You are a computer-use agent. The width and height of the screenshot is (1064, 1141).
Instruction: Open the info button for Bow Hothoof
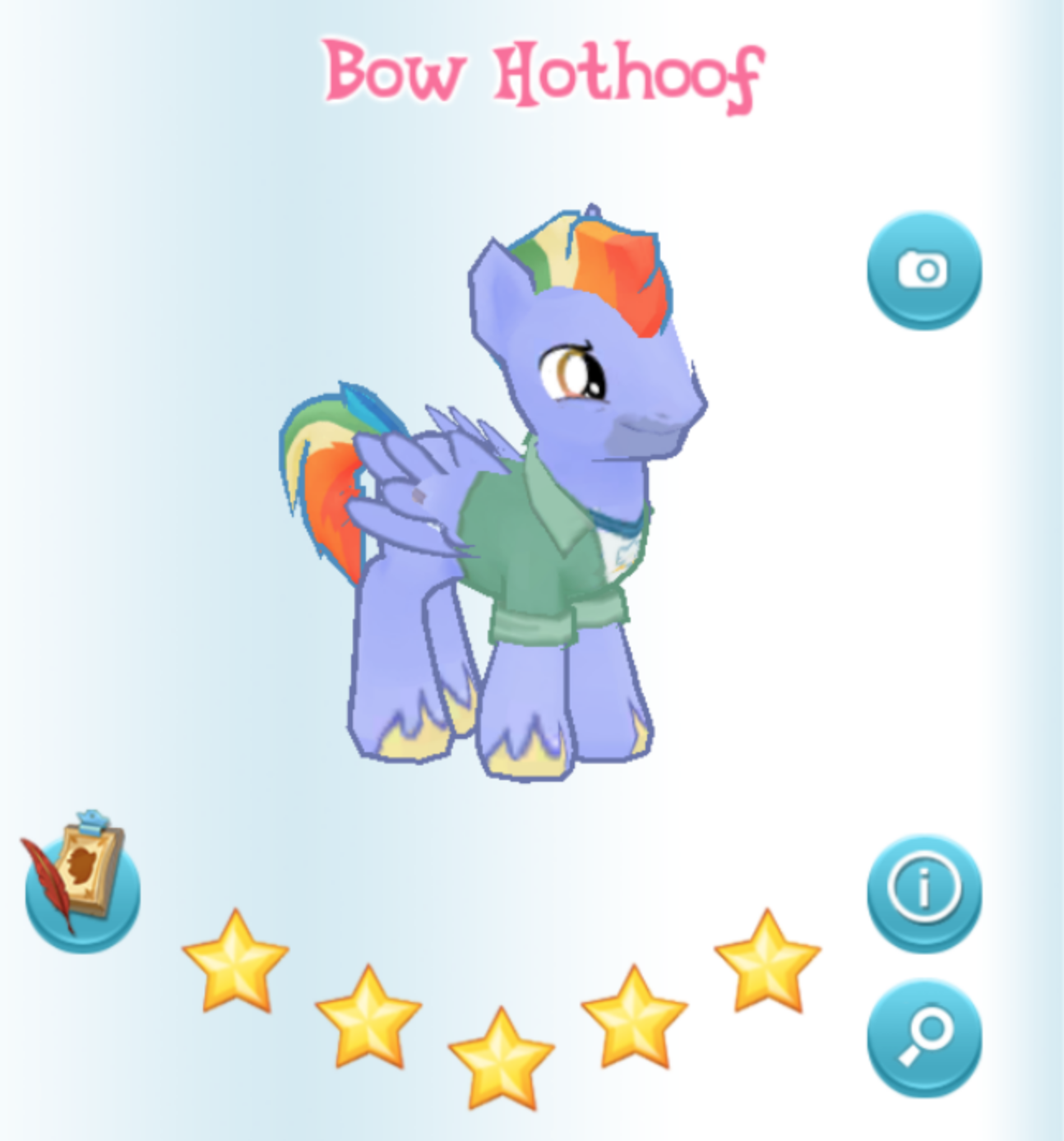point(924,891)
